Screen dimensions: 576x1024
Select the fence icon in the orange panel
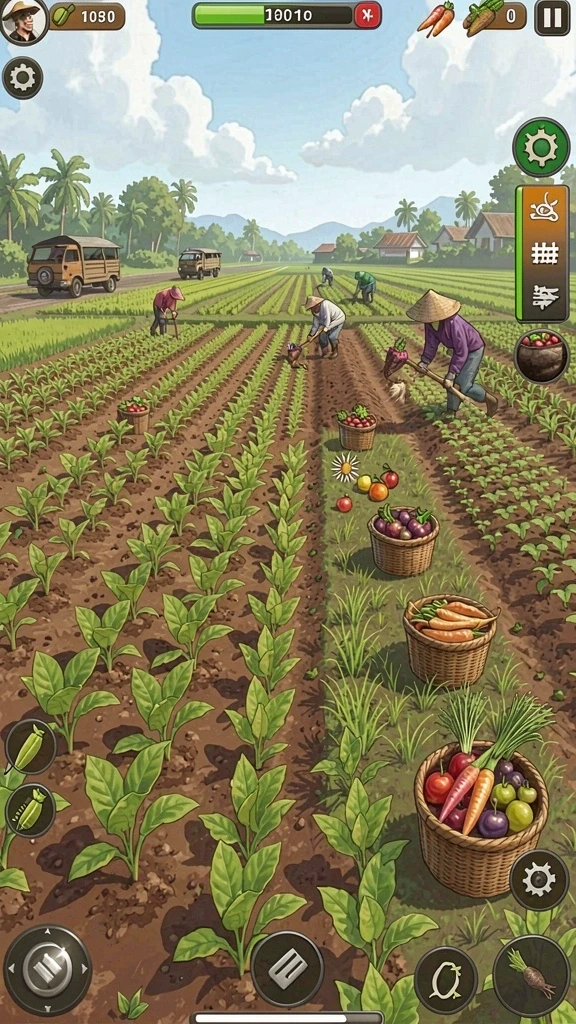[545, 296]
